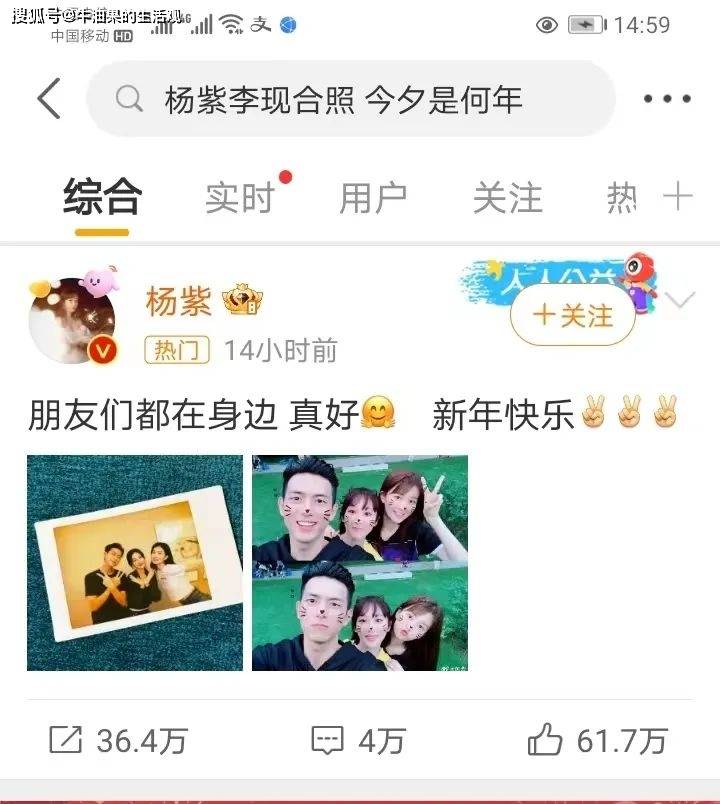Switch to the 关注 tab
Viewport: 720px width, 804px height.
[x=507, y=198]
